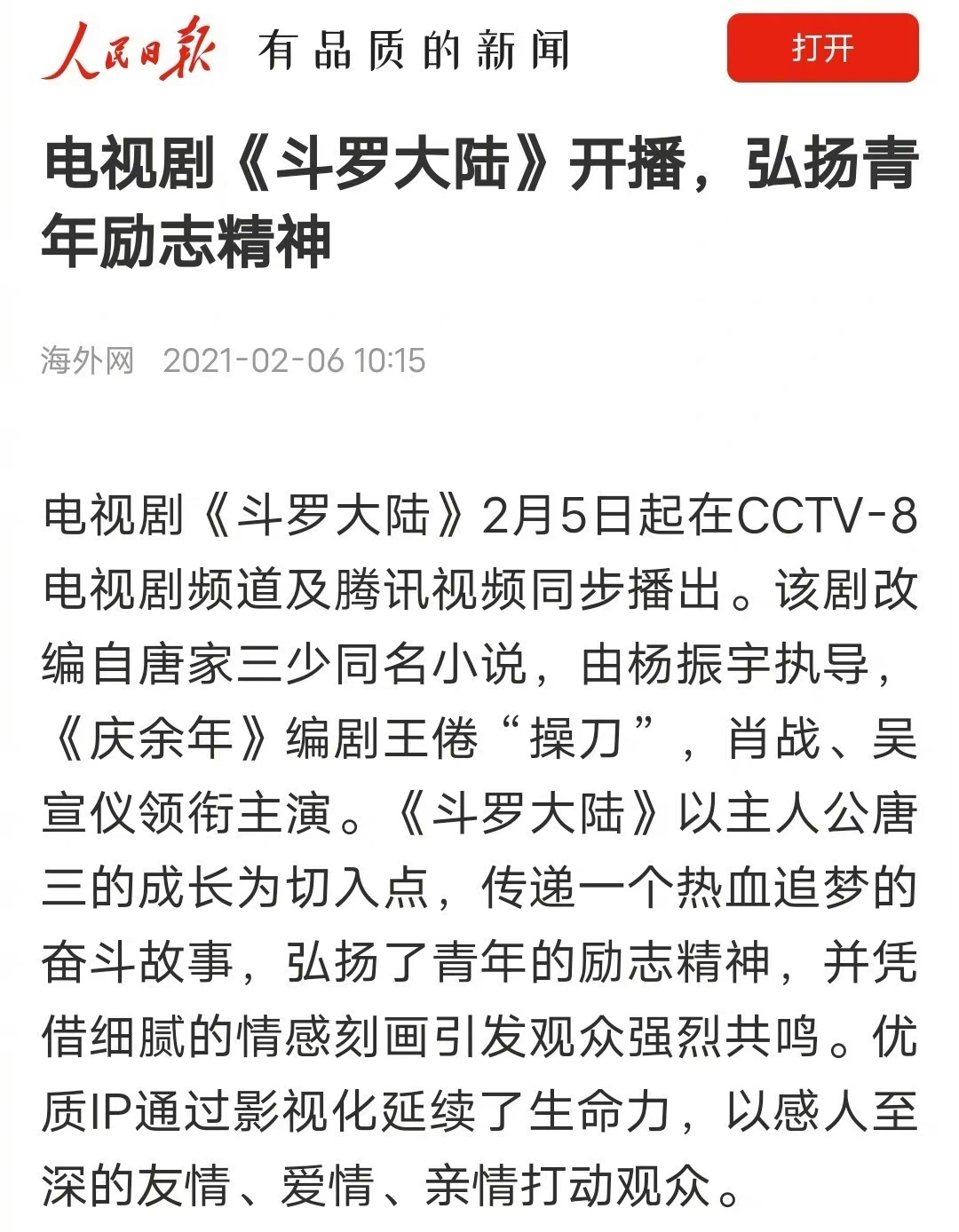Tap the red 打开 button
The height and width of the screenshot is (1232, 959).
click(x=822, y=48)
